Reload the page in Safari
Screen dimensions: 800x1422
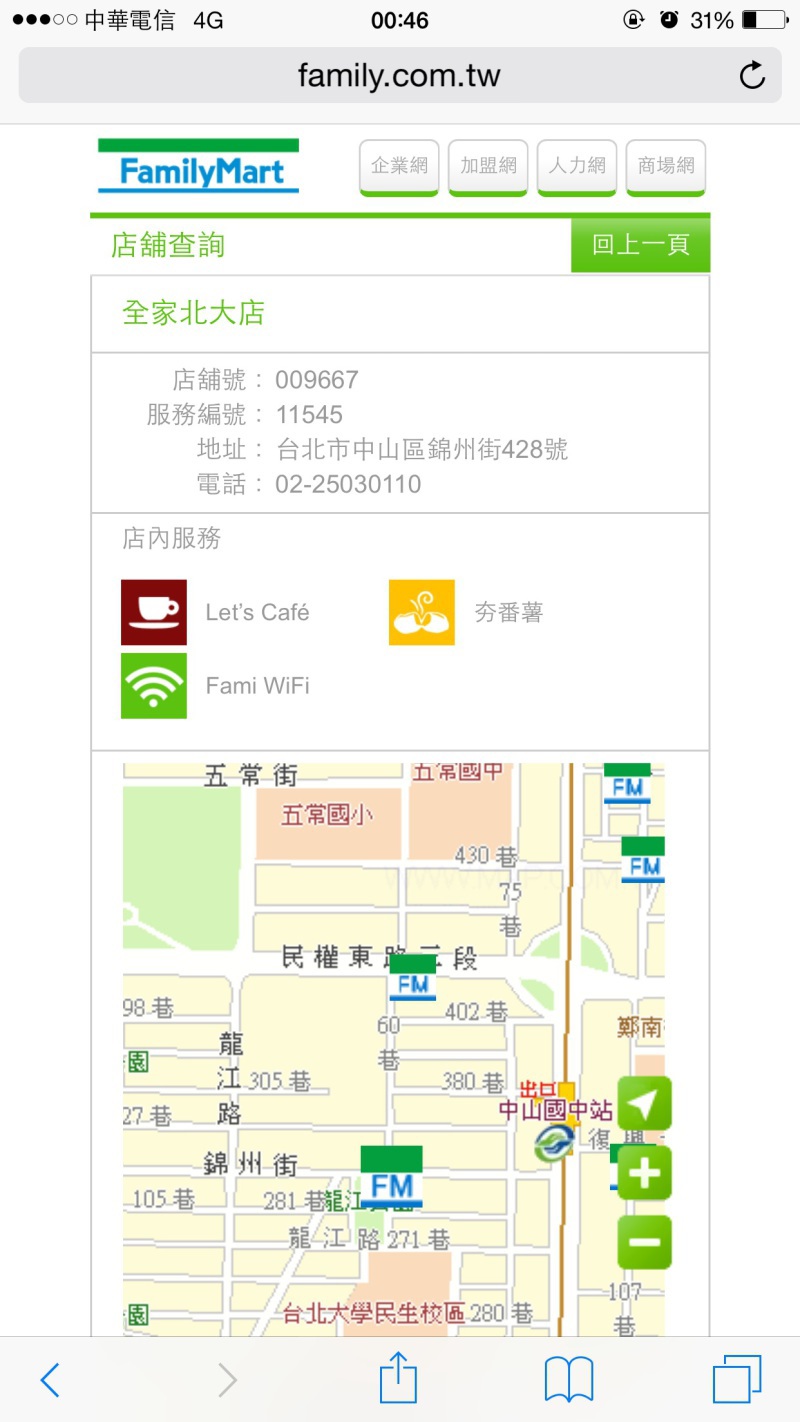(752, 75)
